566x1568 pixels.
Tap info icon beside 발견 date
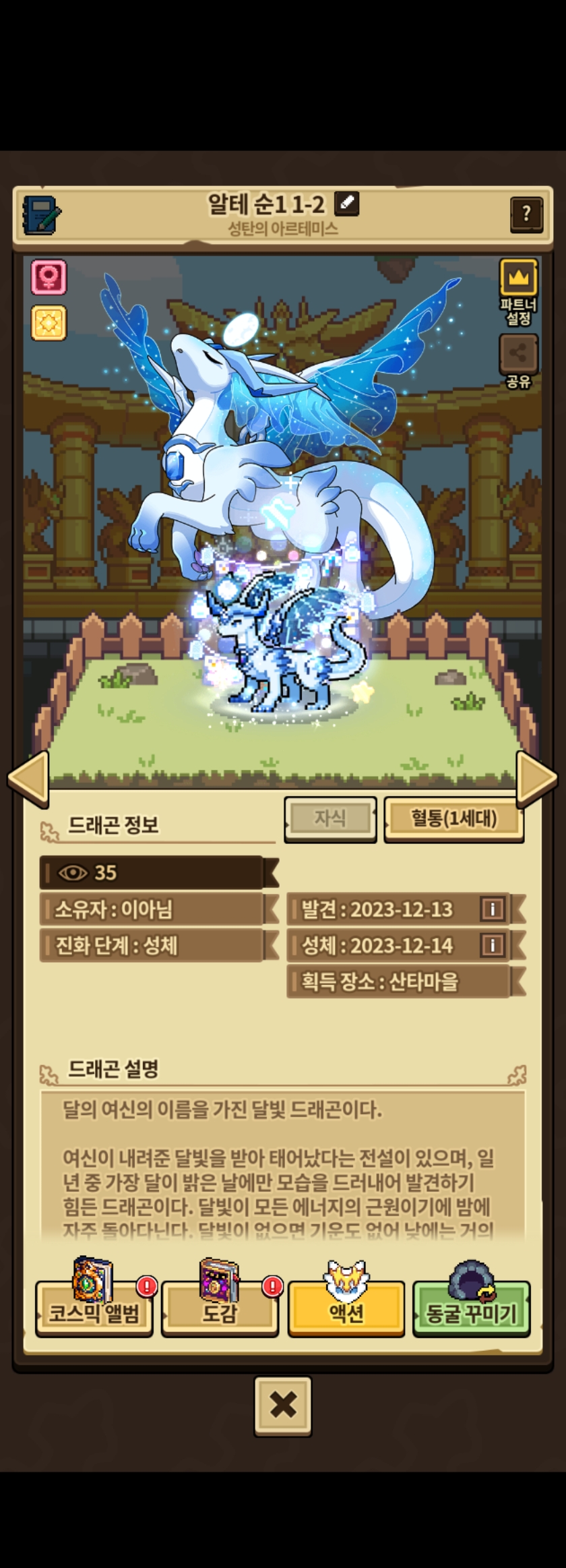[x=492, y=909]
